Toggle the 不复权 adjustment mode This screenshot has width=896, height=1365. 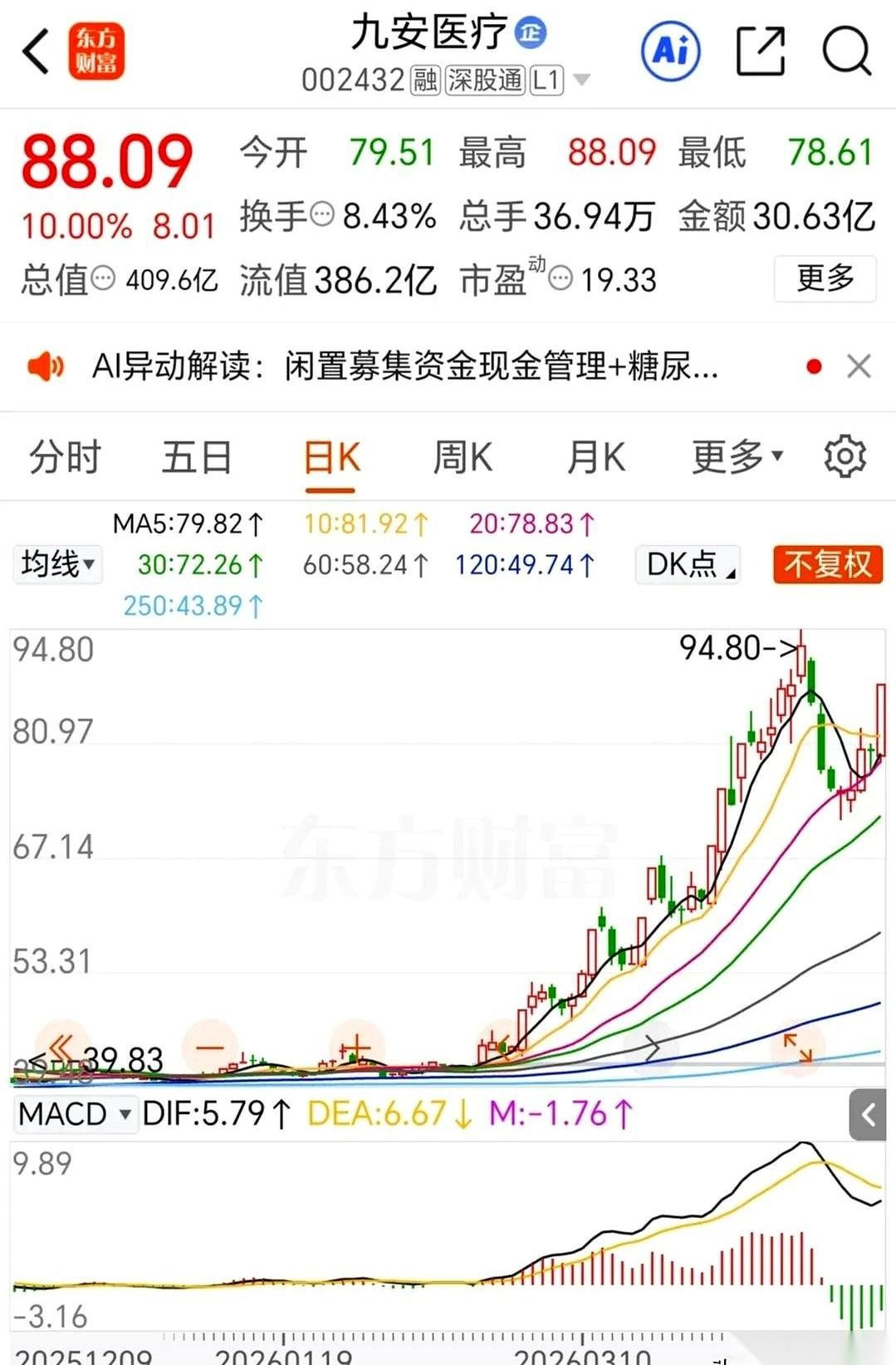[x=826, y=564]
